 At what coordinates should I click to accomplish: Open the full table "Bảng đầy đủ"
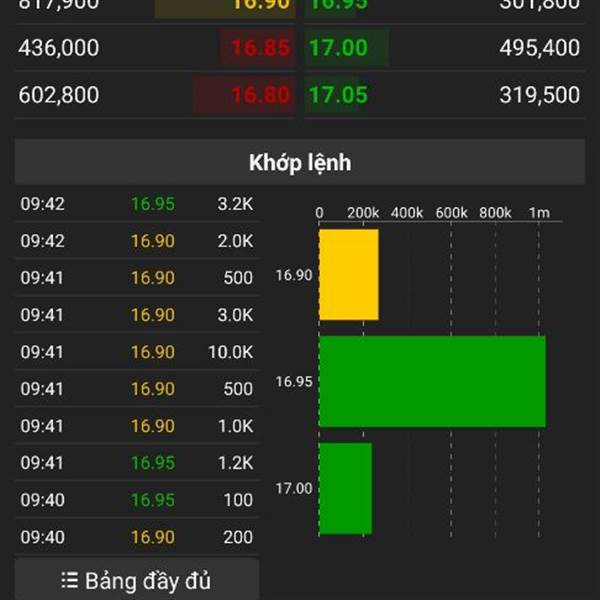pyautogui.click(x=137, y=580)
